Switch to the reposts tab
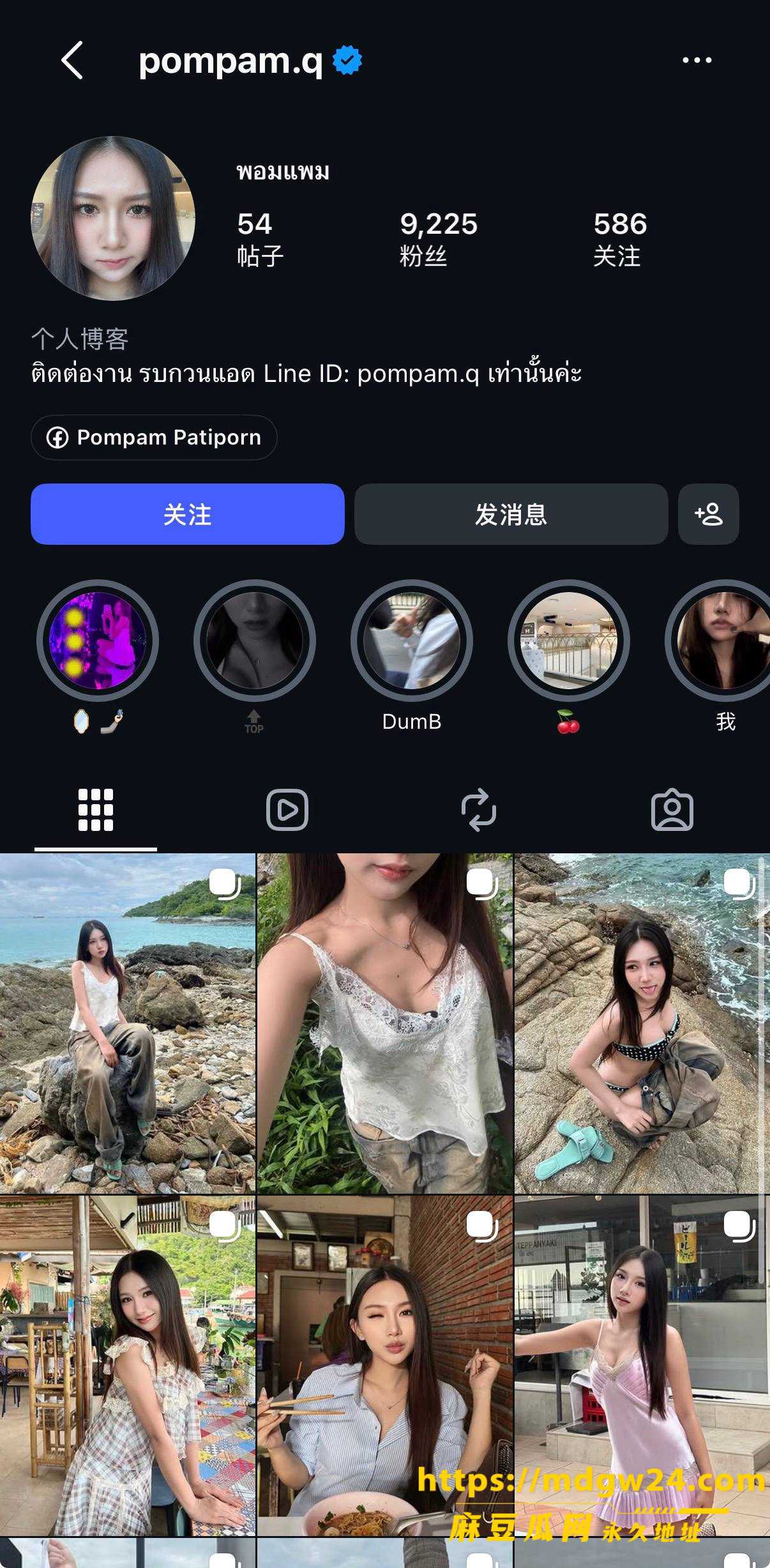770x1568 pixels. coord(479,810)
